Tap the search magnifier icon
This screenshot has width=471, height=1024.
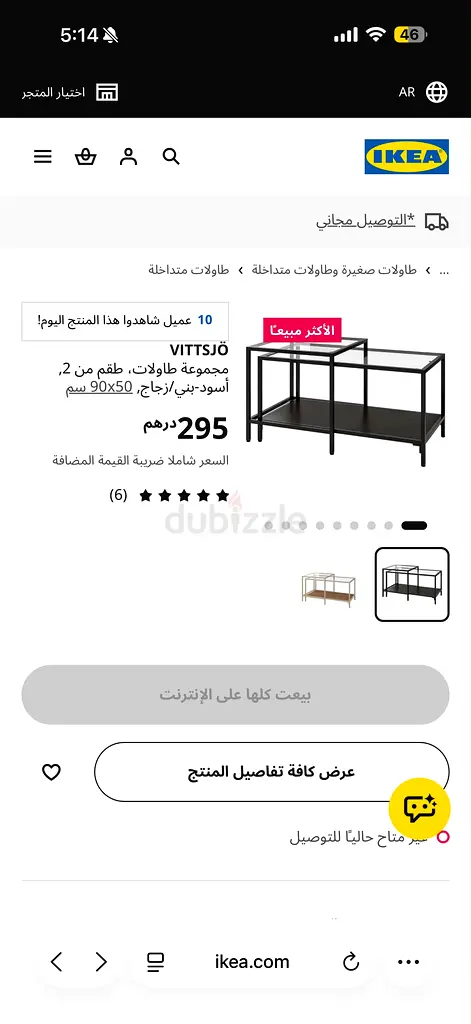[171, 157]
